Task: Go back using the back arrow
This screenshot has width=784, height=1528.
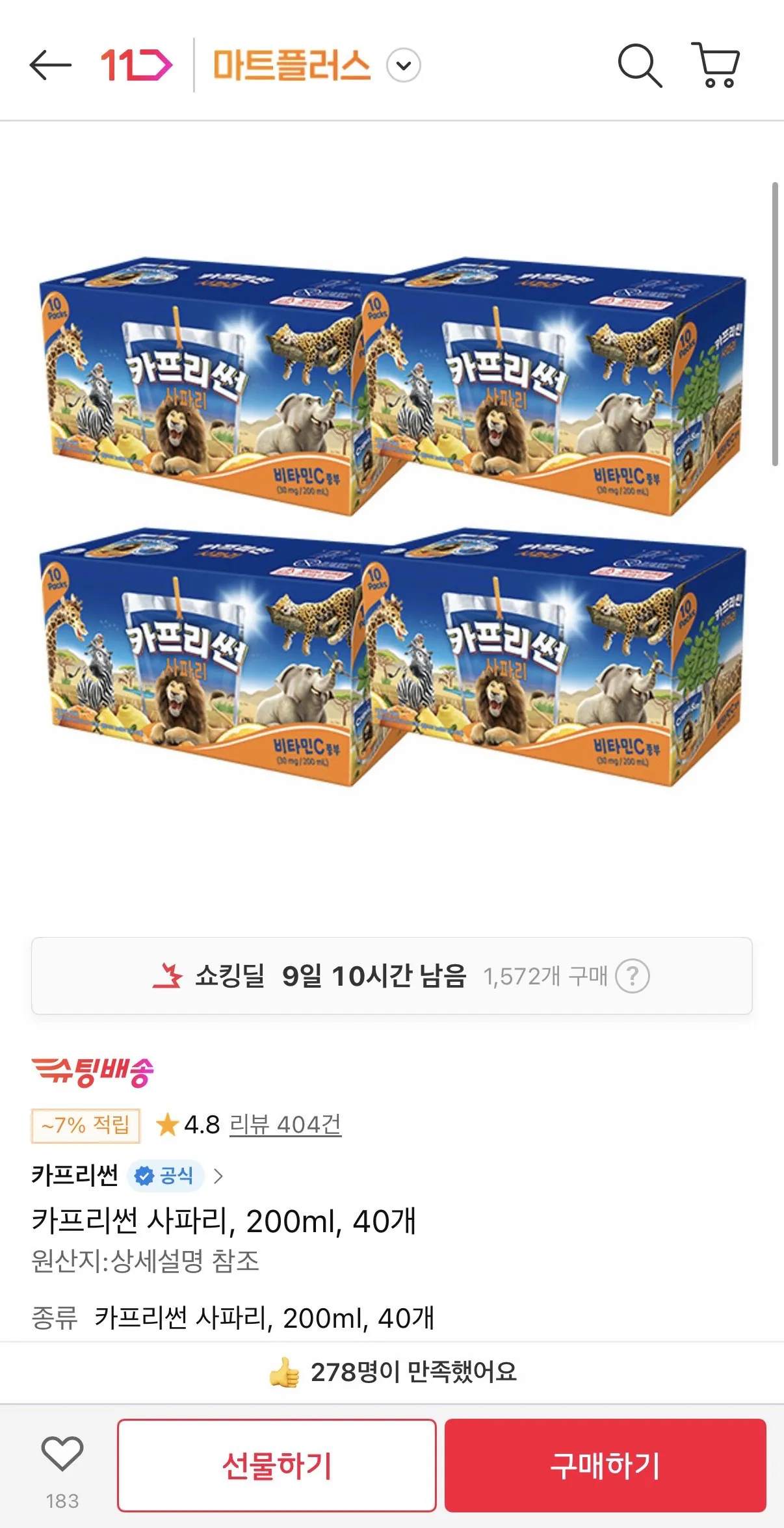Action: tap(49, 64)
